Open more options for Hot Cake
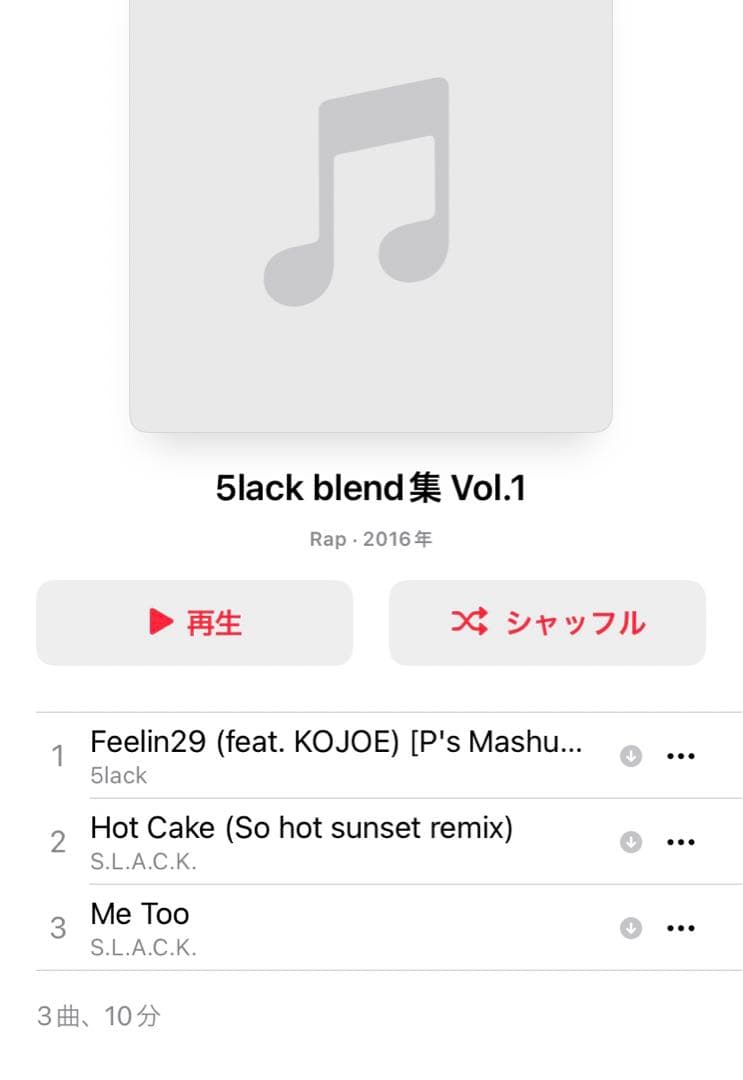Image resolution: width=743 pixels, height=1080 pixels. pyautogui.click(x=680, y=842)
